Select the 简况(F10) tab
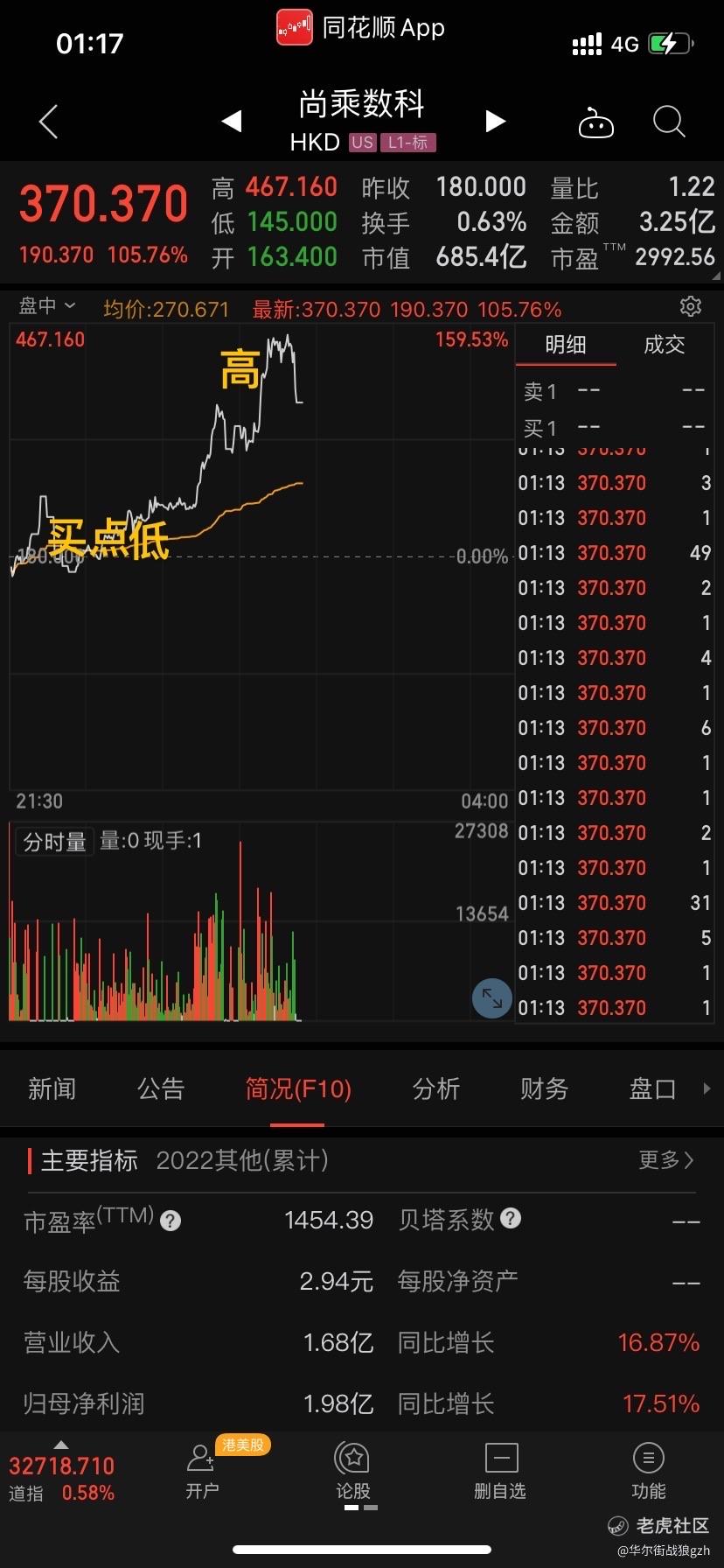 [x=297, y=1088]
